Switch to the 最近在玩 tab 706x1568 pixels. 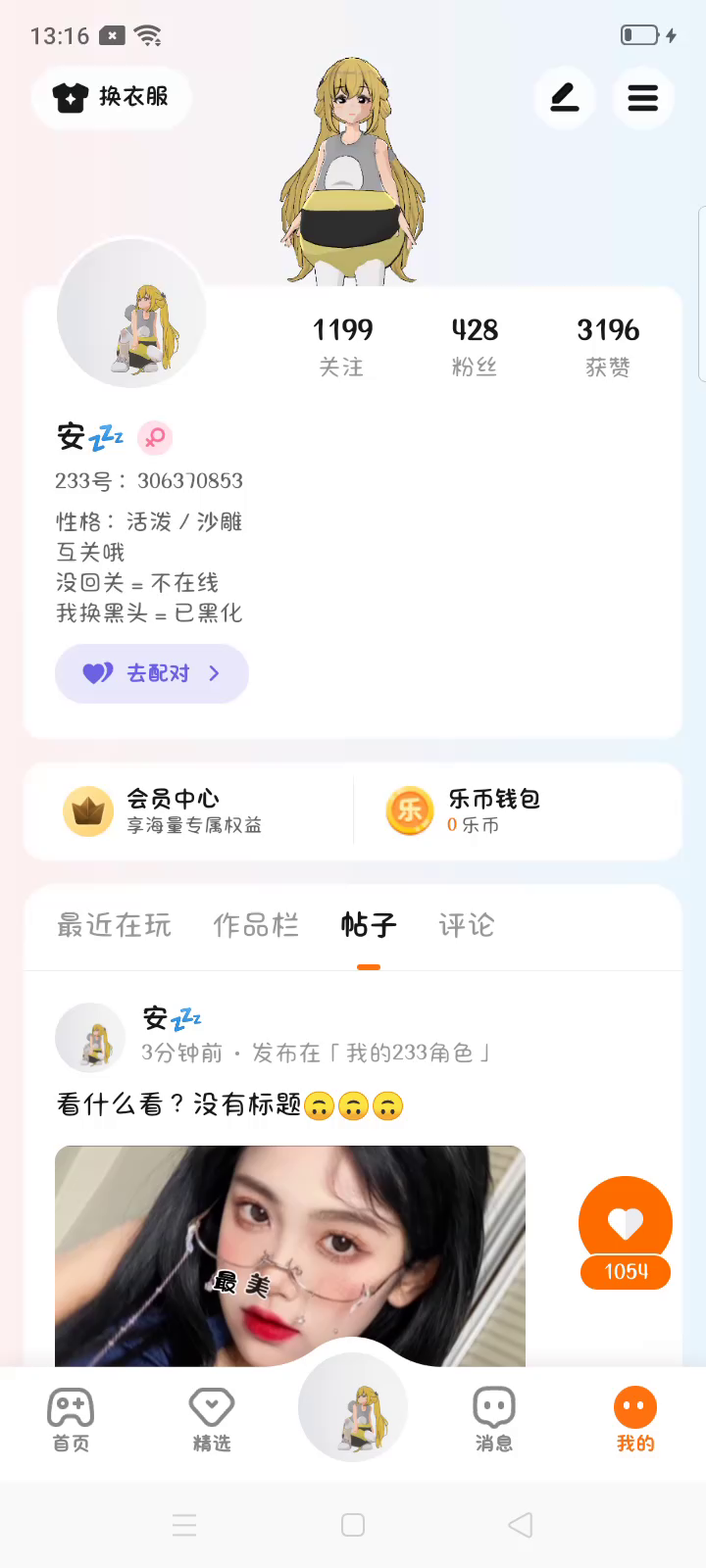pos(114,925)
